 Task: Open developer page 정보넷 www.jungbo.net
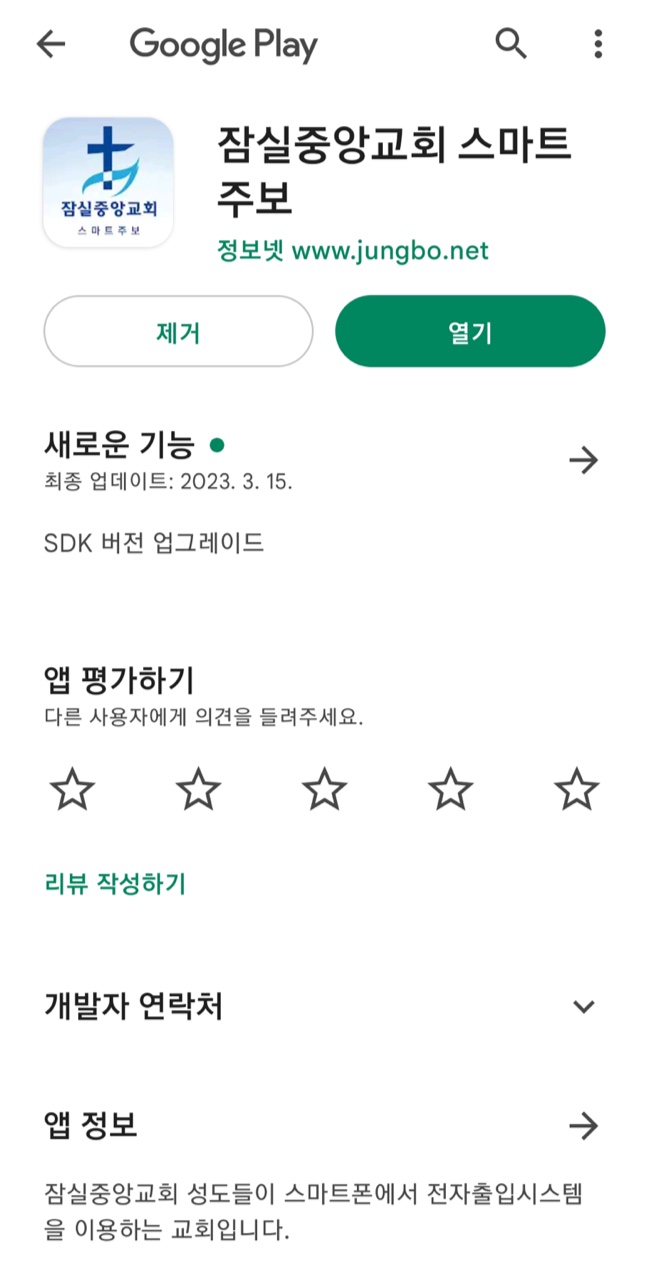pyautogui.click(x=353, y=250)
